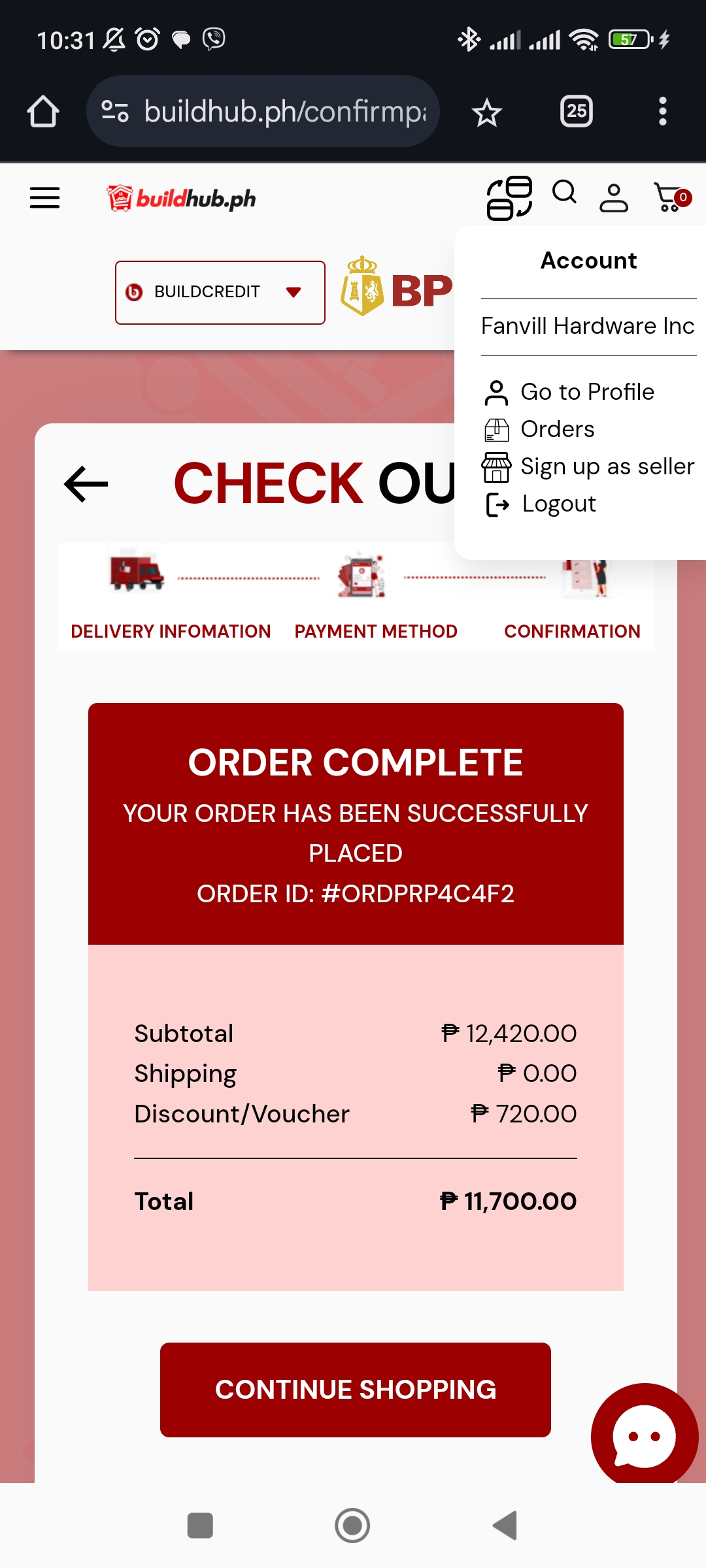Choose Sign up as seller

[x=606, y=466]
